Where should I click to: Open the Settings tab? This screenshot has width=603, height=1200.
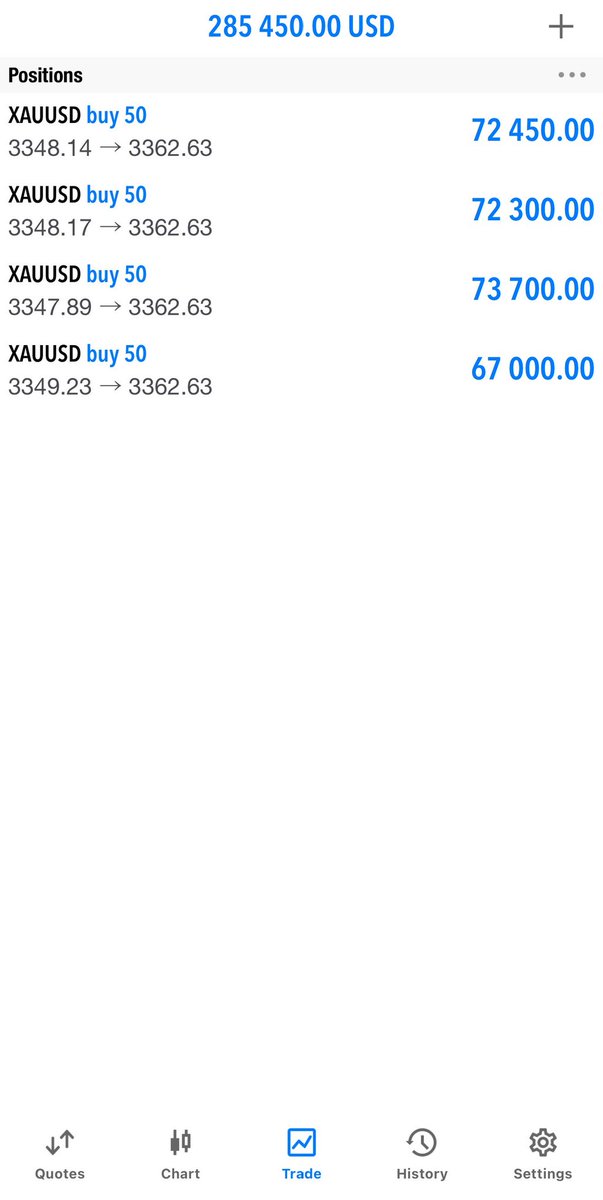click(x=543, y=1155)
